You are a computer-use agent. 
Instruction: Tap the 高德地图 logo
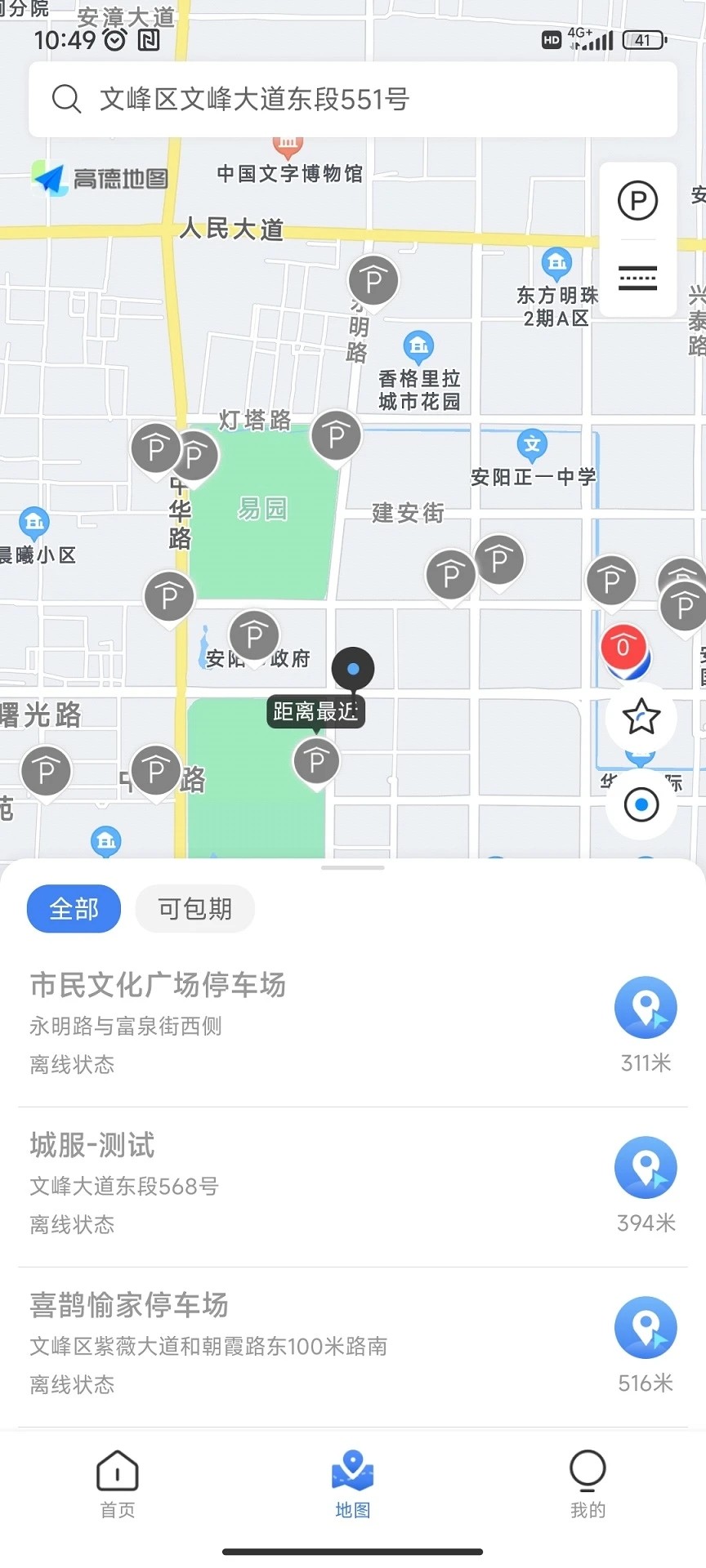[100, 176]
